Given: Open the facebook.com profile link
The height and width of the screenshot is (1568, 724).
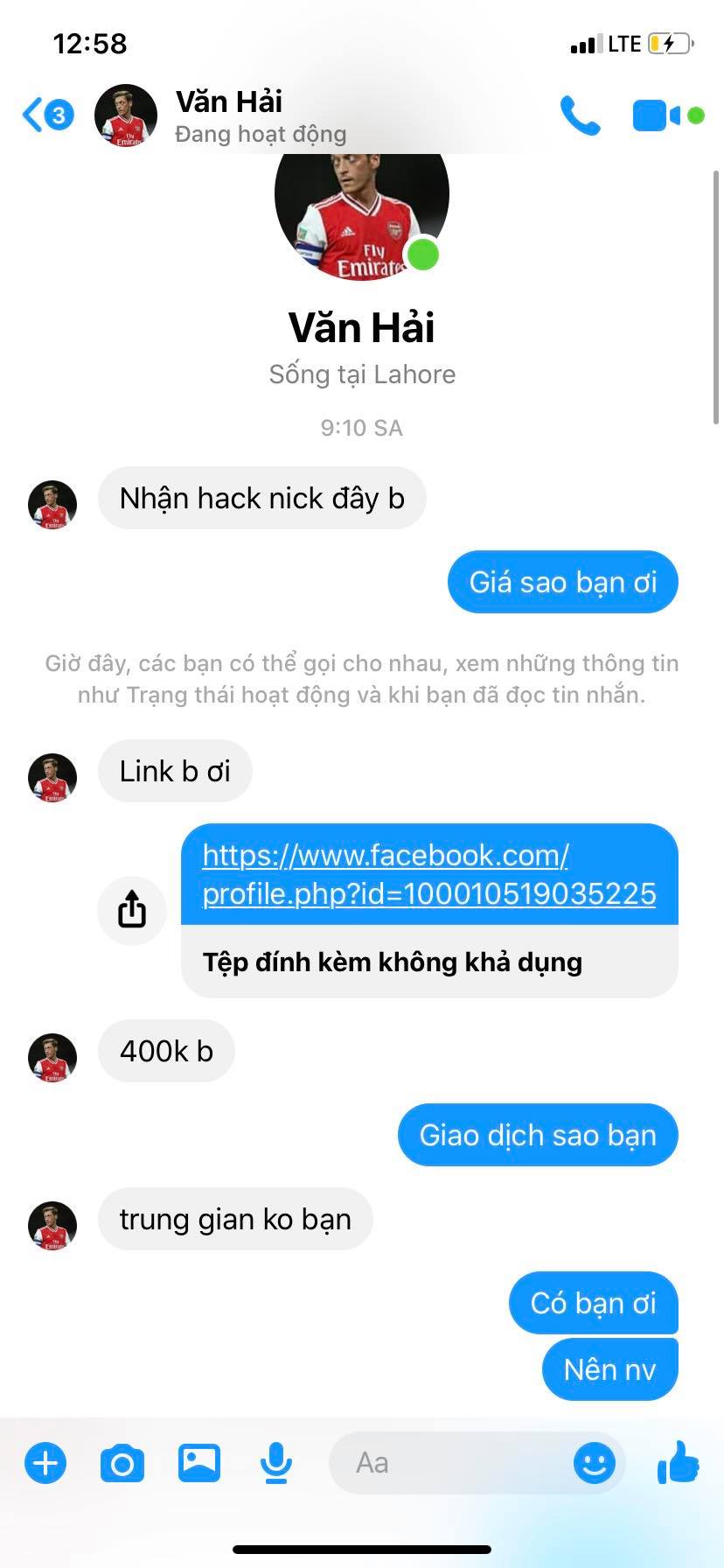Looking at the screenshot, I should [428, 874].
